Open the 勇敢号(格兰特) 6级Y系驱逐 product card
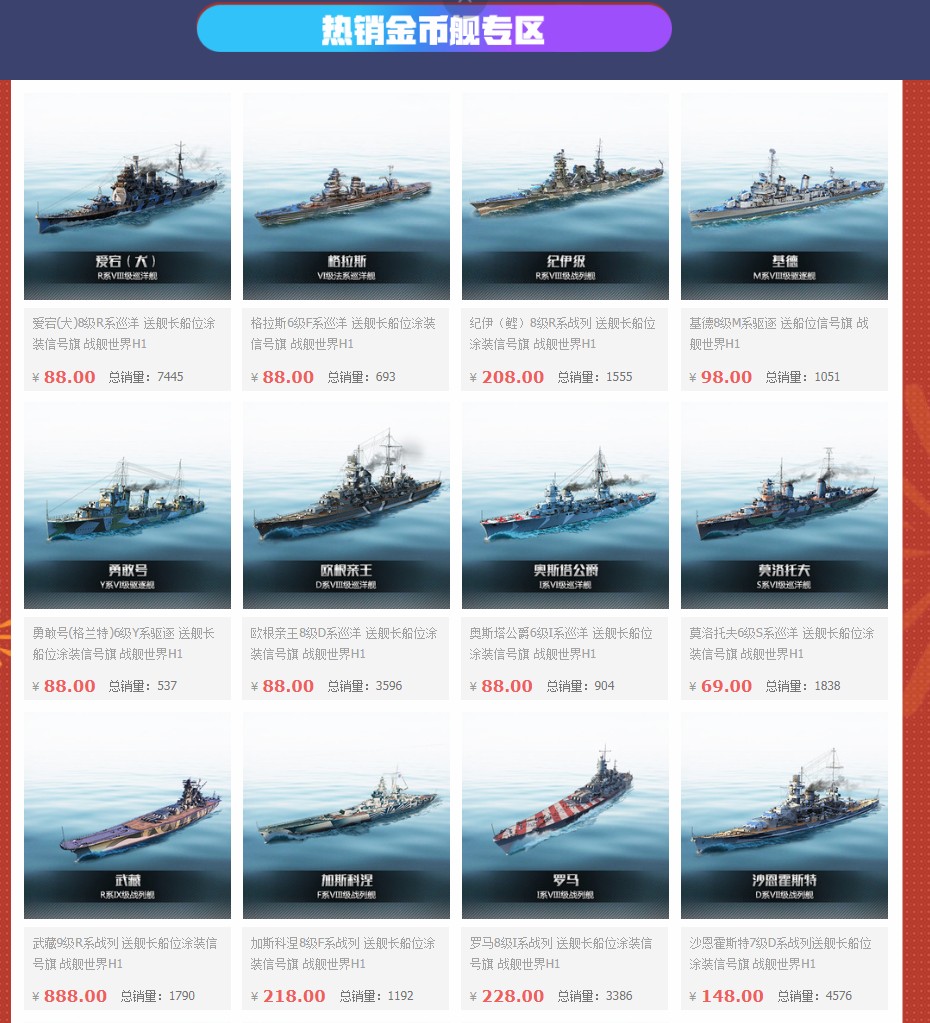Viewport: 930px width, 1023px height. click(x=127, y=505)
